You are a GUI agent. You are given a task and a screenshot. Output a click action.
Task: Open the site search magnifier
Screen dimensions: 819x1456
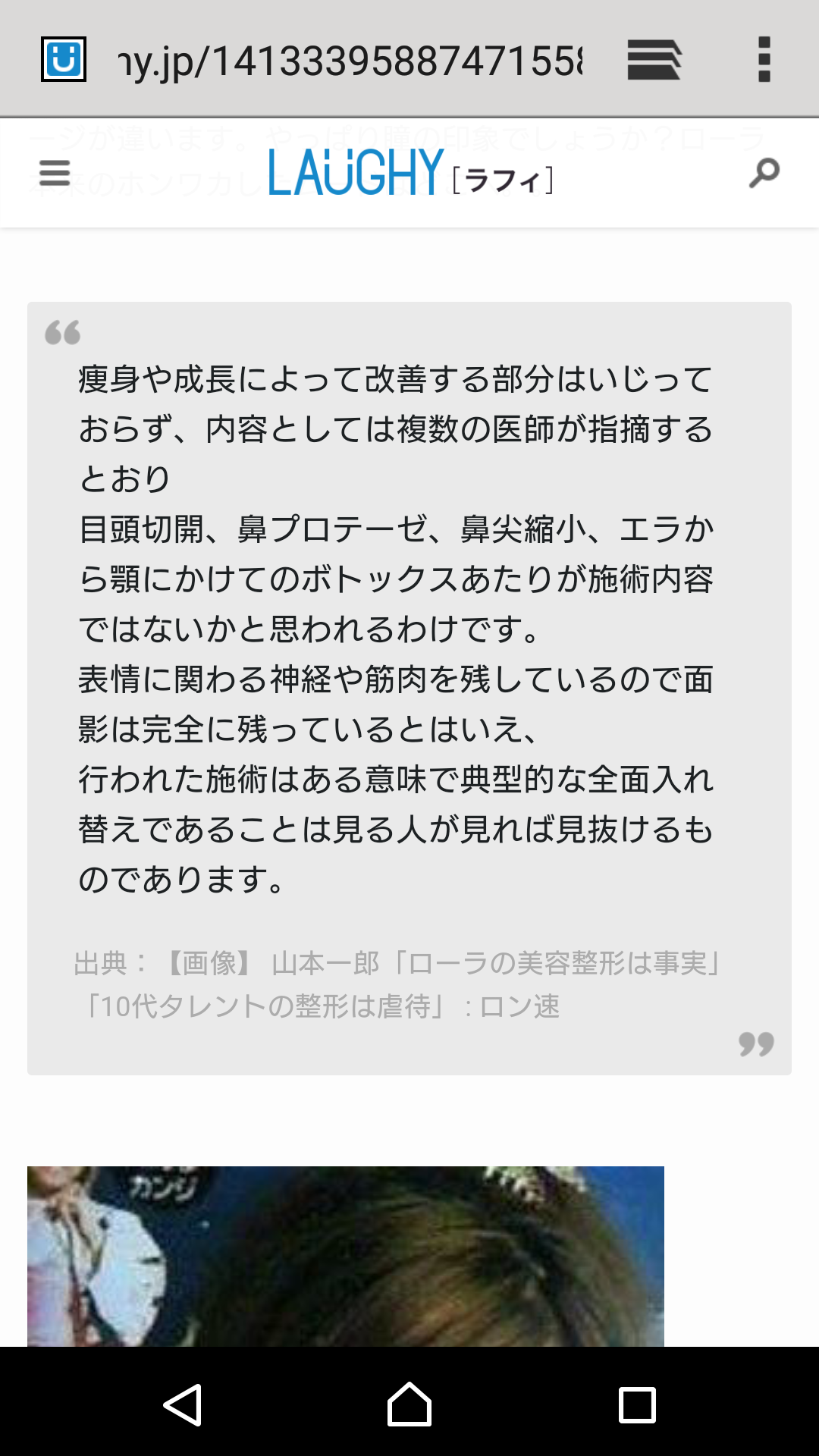(x=764, y=173)
